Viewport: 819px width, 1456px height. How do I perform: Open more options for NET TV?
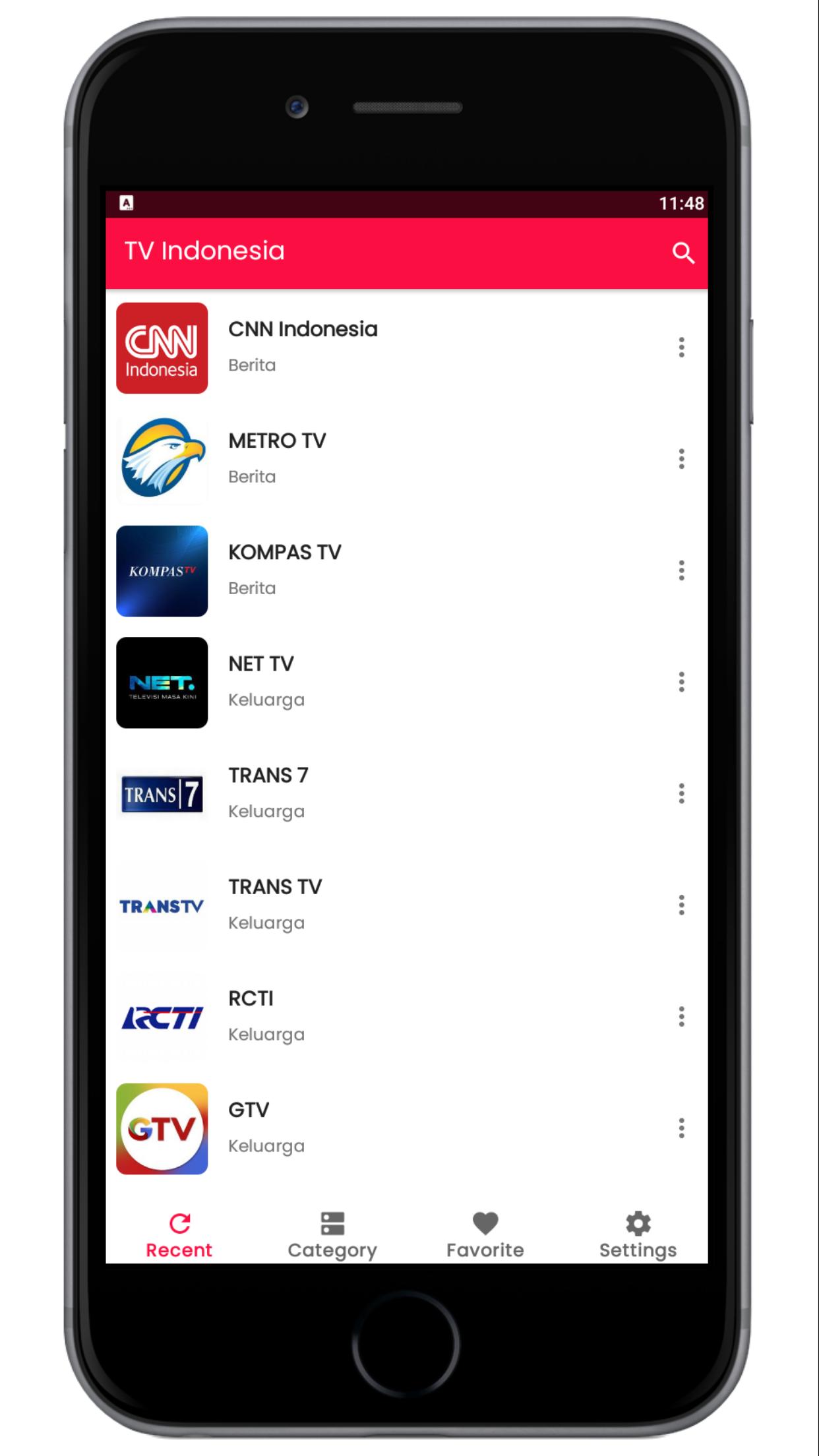coord(681,681)
